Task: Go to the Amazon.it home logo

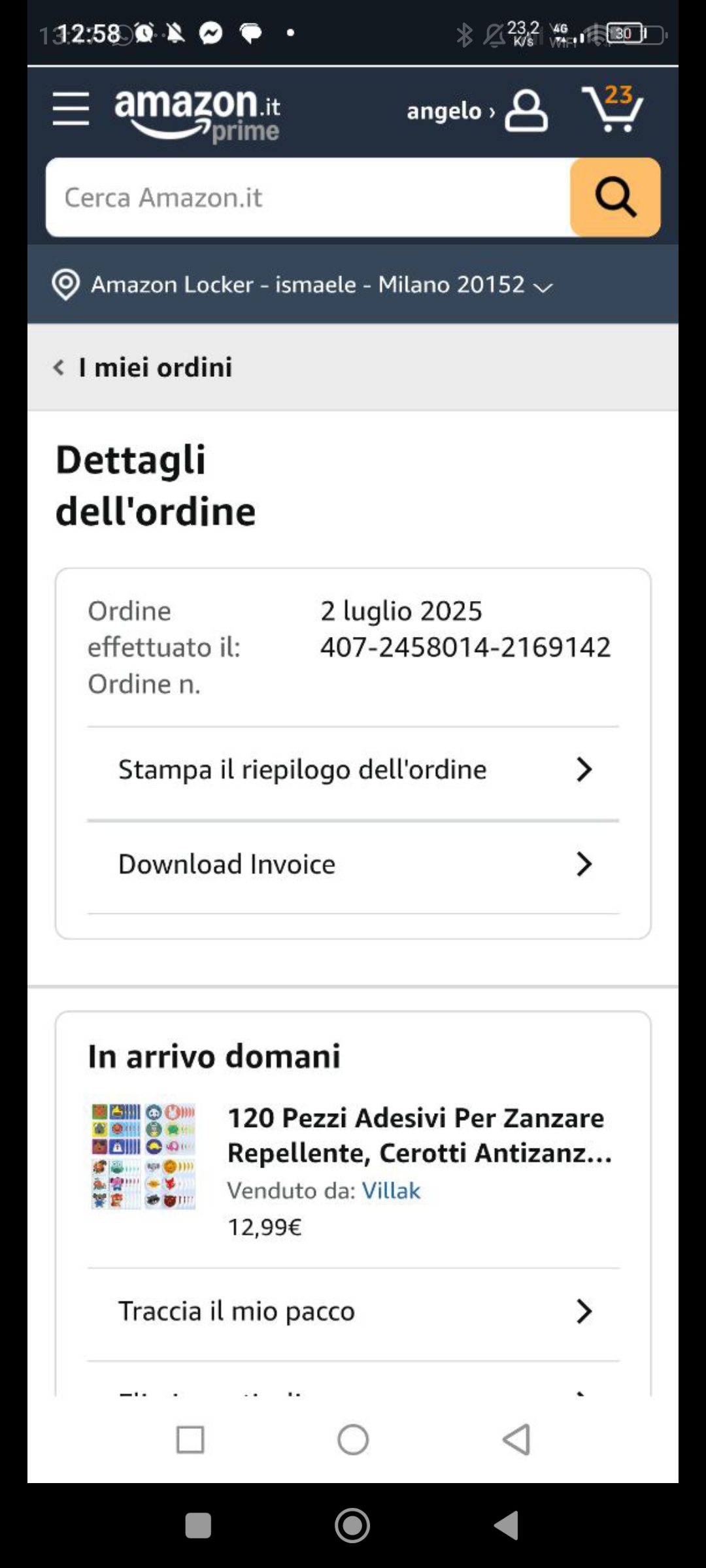Action: click(x=197, y=114)
